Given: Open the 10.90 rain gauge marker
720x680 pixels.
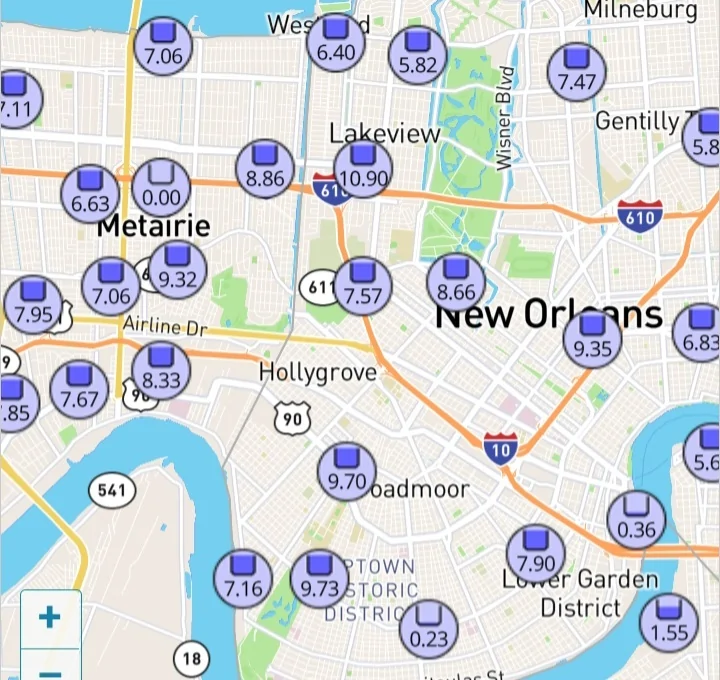Looking at the screenshot, I should coord(363,168).
